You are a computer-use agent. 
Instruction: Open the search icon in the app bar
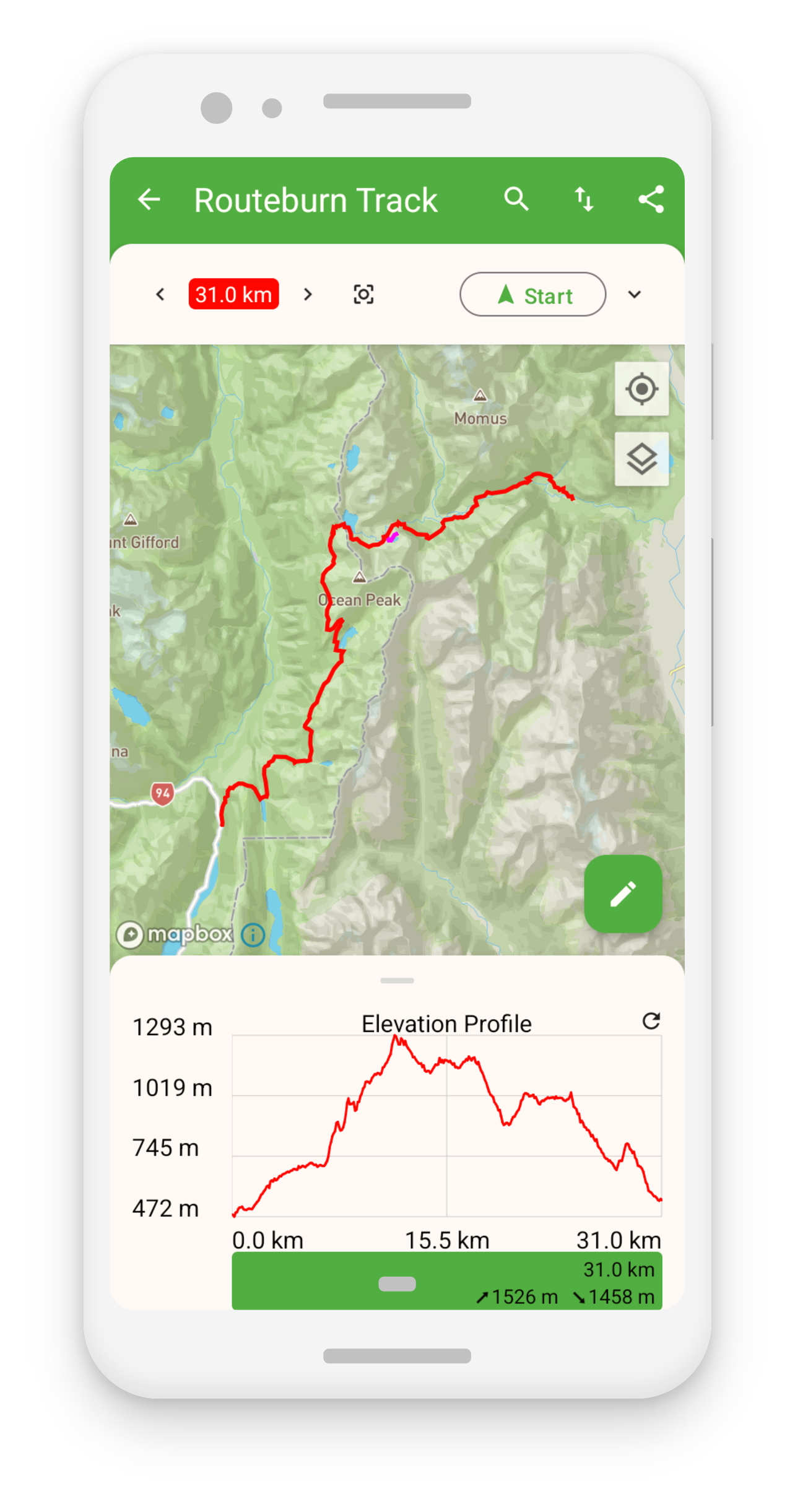point(516,200)
